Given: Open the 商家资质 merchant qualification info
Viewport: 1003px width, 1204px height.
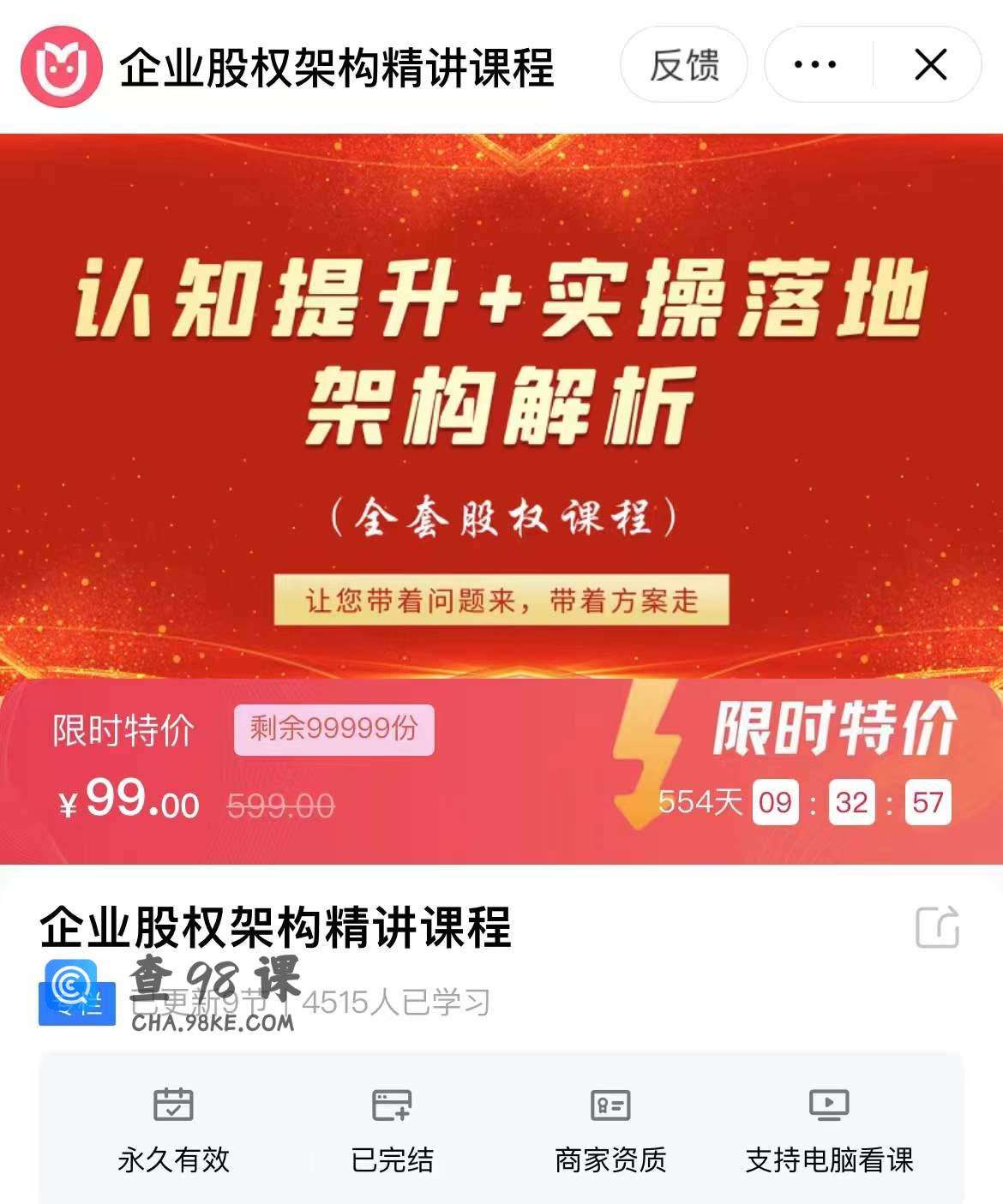Looking at the screenshot, I should coord(610,1130).
